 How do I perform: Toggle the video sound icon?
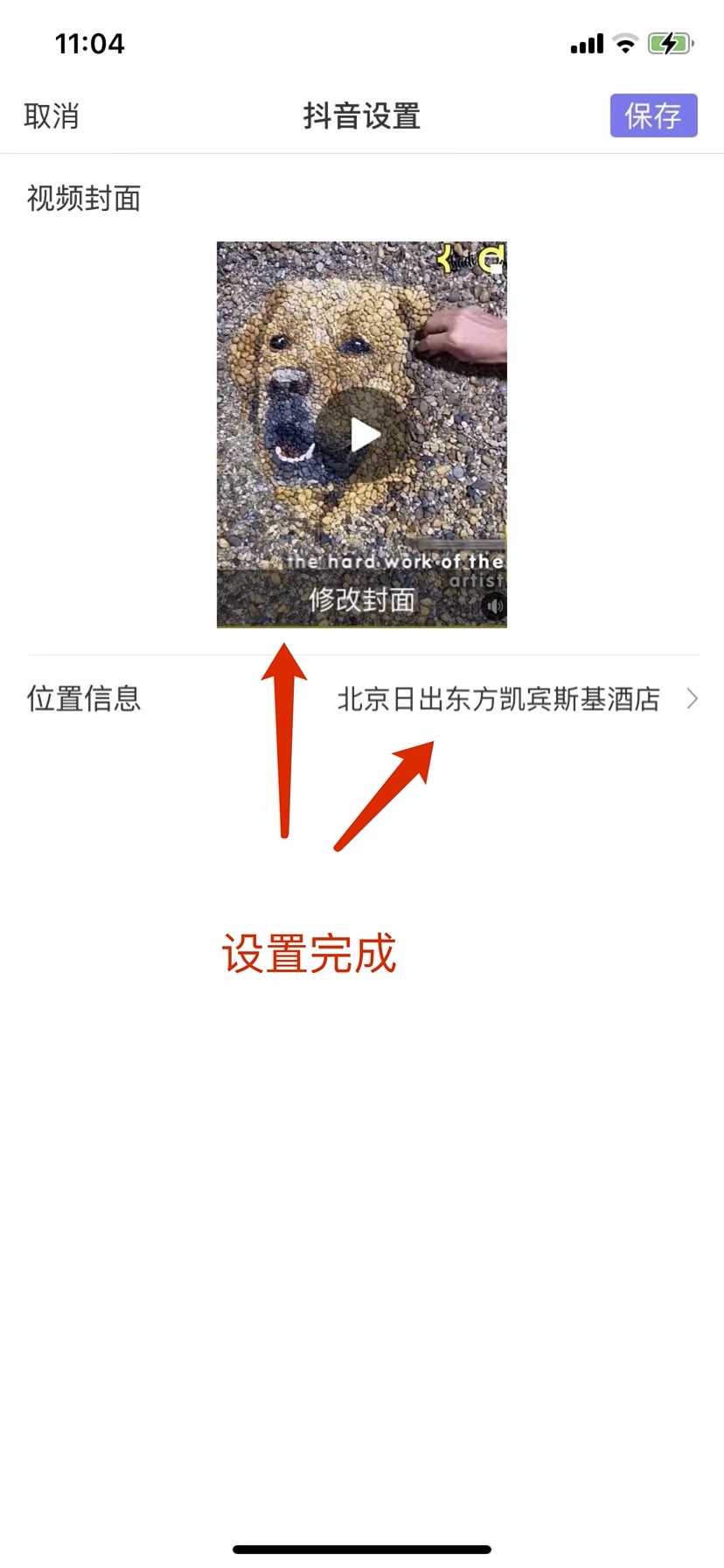coord(494,605)
